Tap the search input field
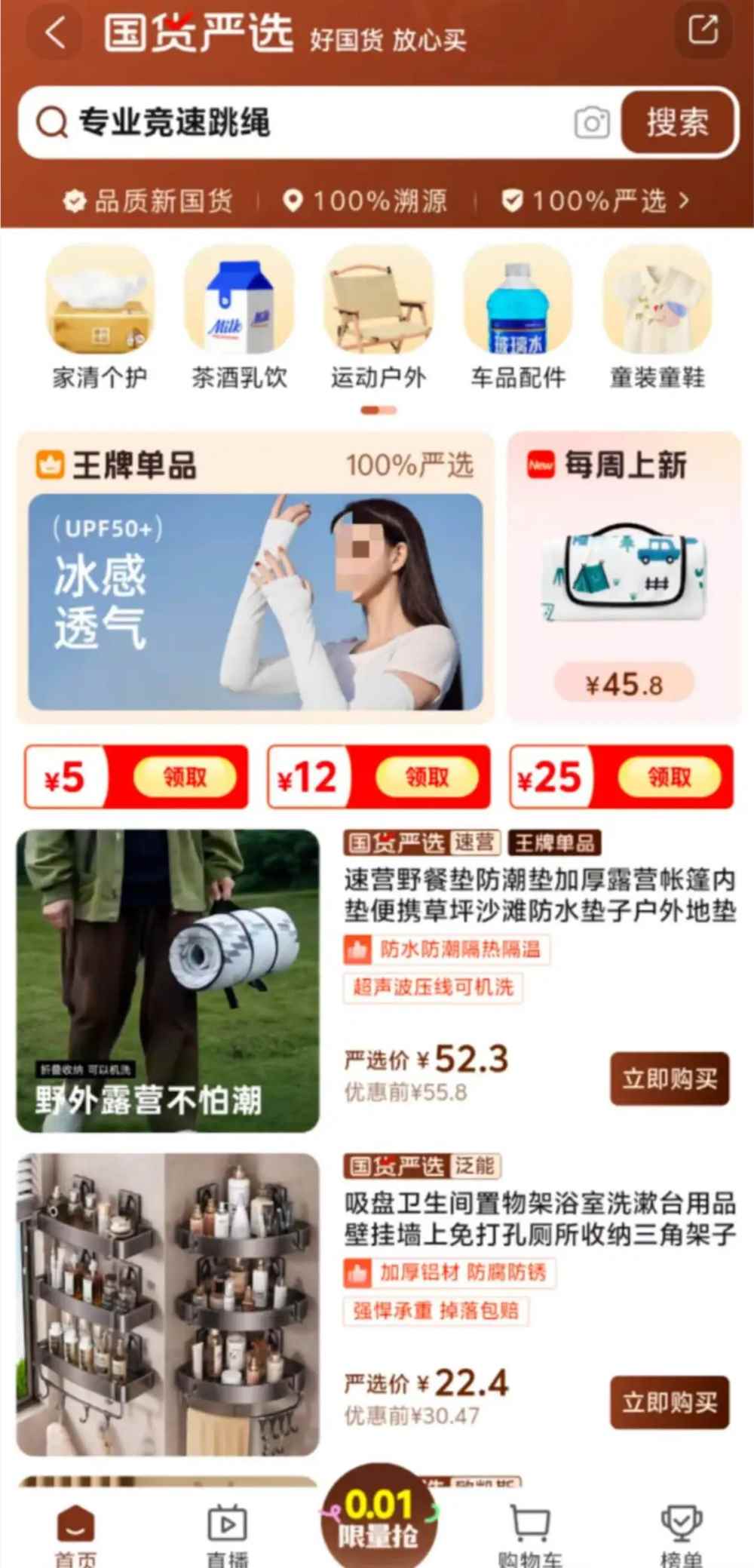This screenshot has height=1568, width=754. coord(264,122)
